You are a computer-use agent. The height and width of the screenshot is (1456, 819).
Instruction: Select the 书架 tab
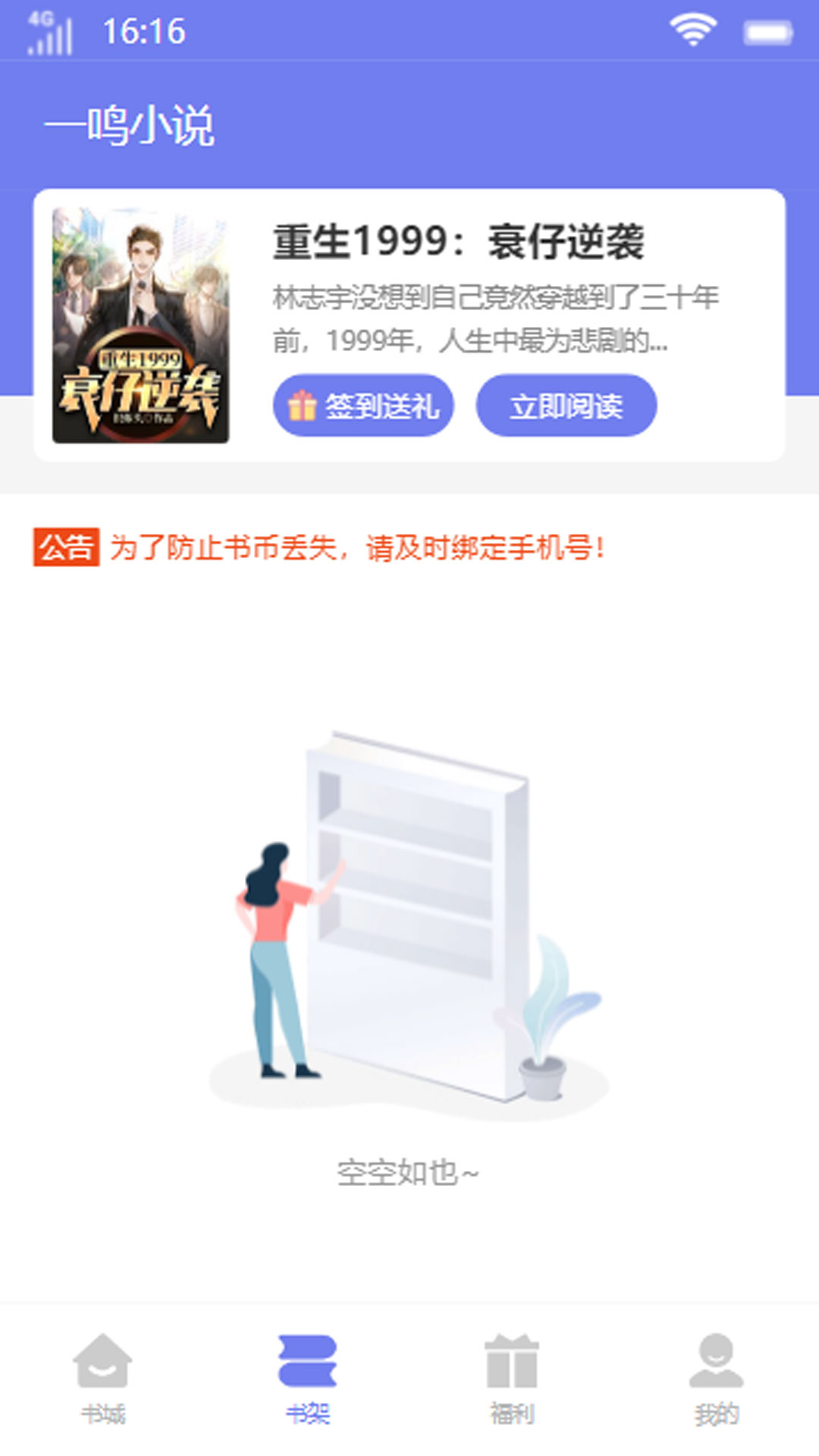(307, 1379)
